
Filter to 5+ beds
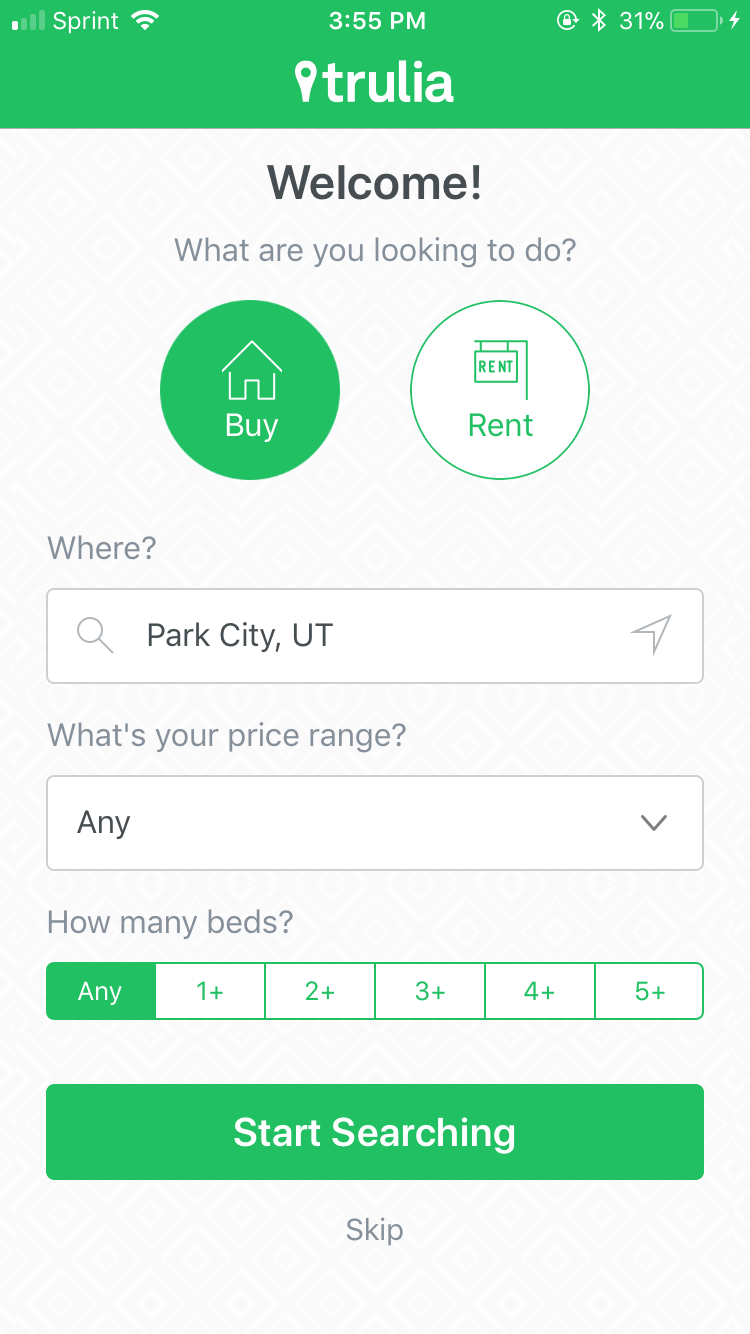649,991
